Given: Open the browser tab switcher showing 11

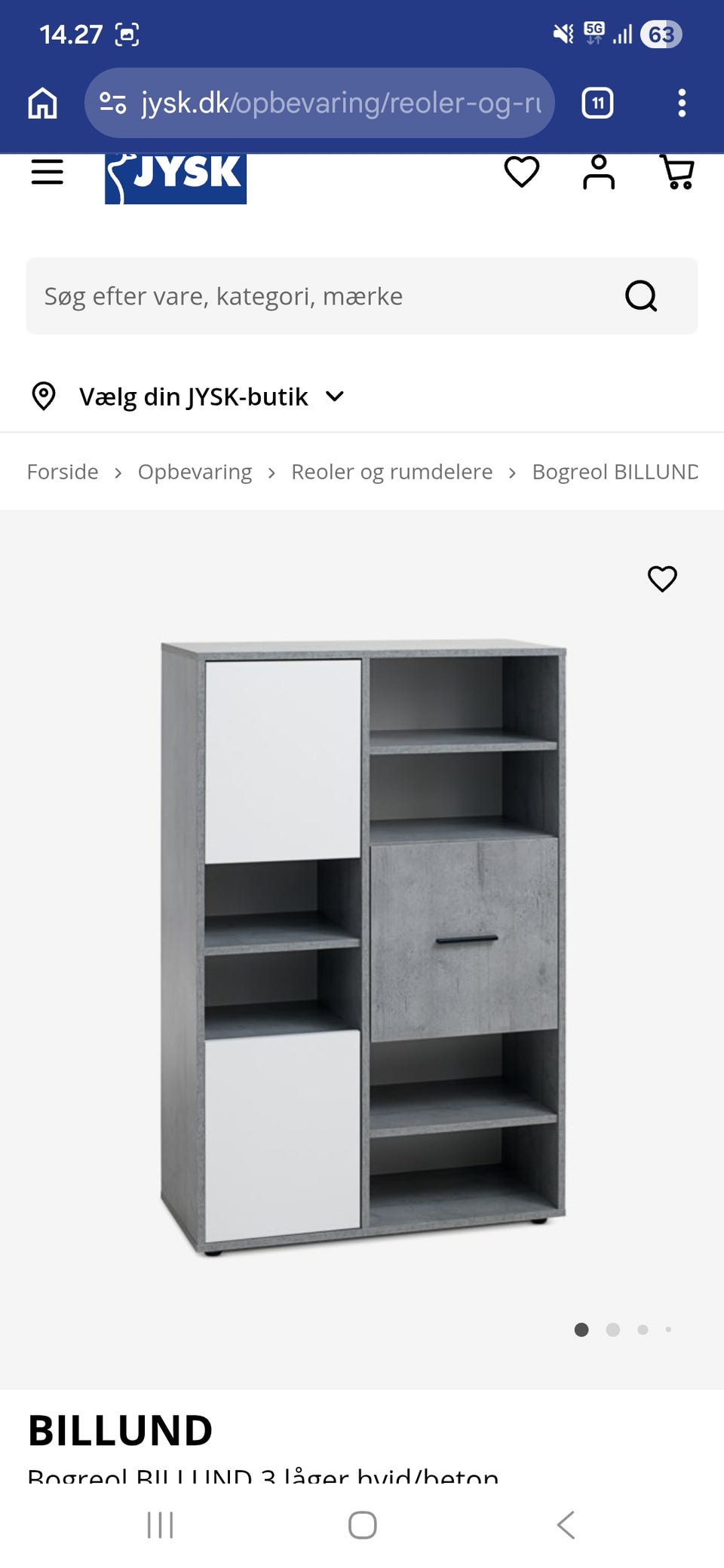Looking at the screenshot, I should click(597, 103).
